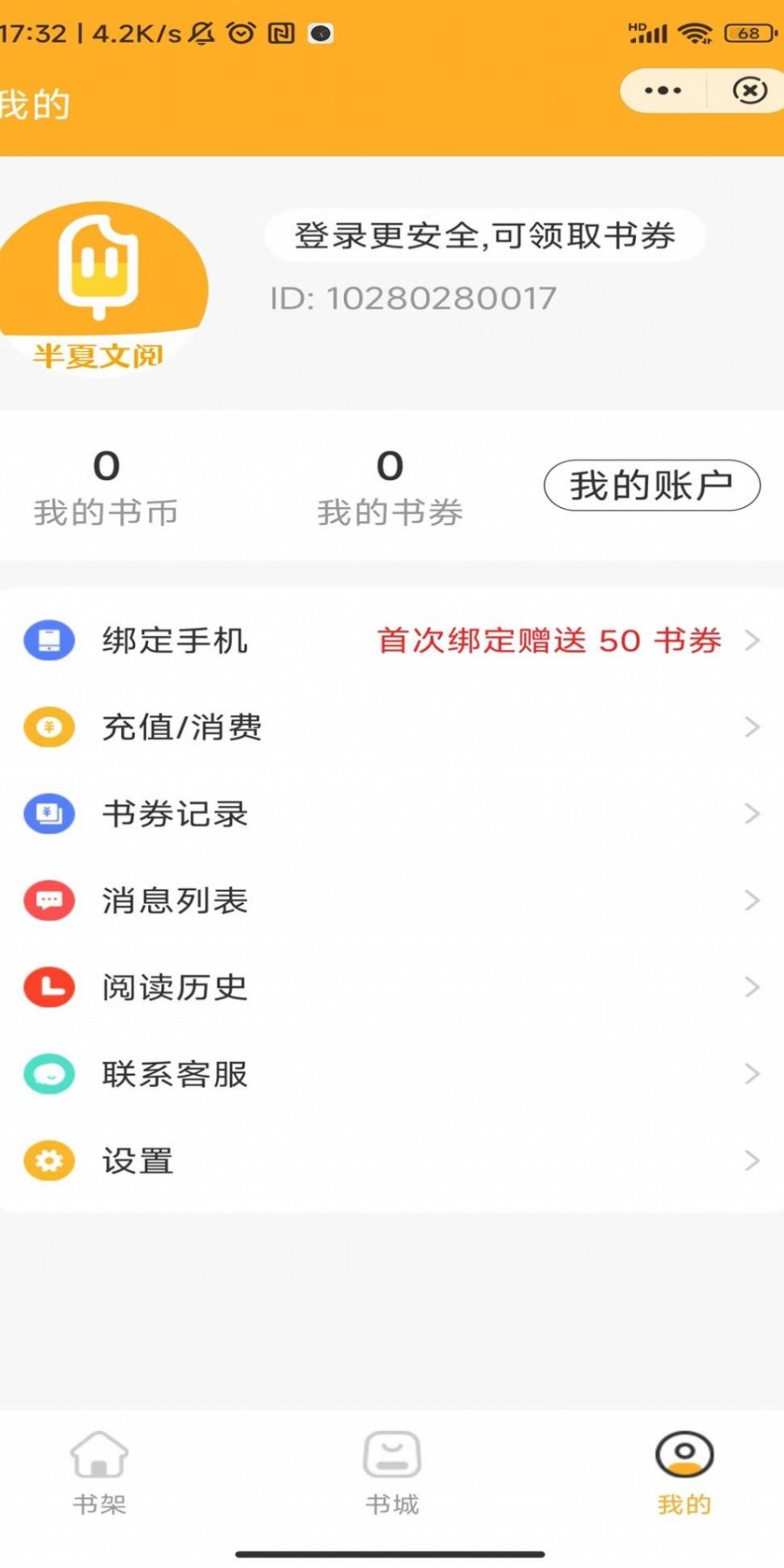Screen dimensions: 784x1568
Task: Tap the login prompt 登录更安全,可领取书券
Action: point(484,236)
